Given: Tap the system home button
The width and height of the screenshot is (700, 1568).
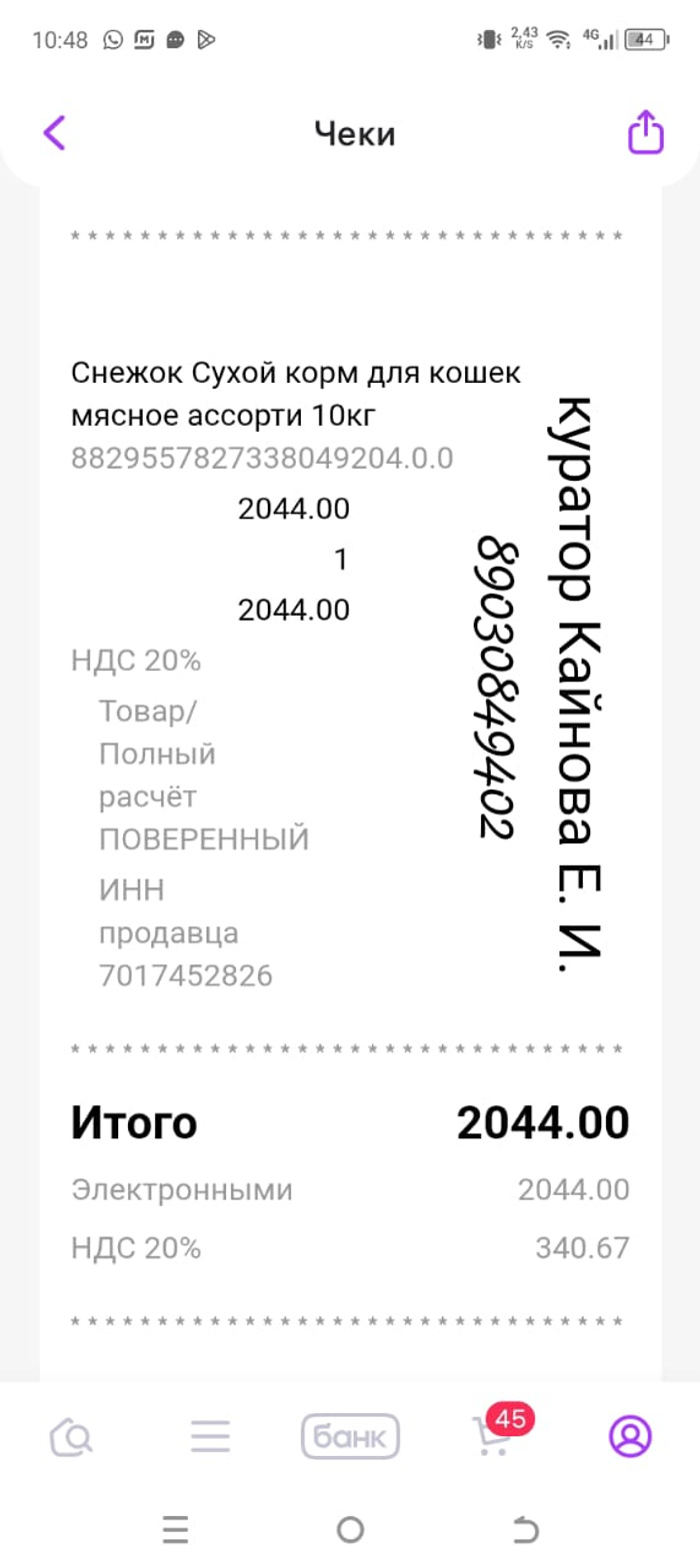Looking at the screenshot, I should pyautogui.click(x=350, y=1529).
